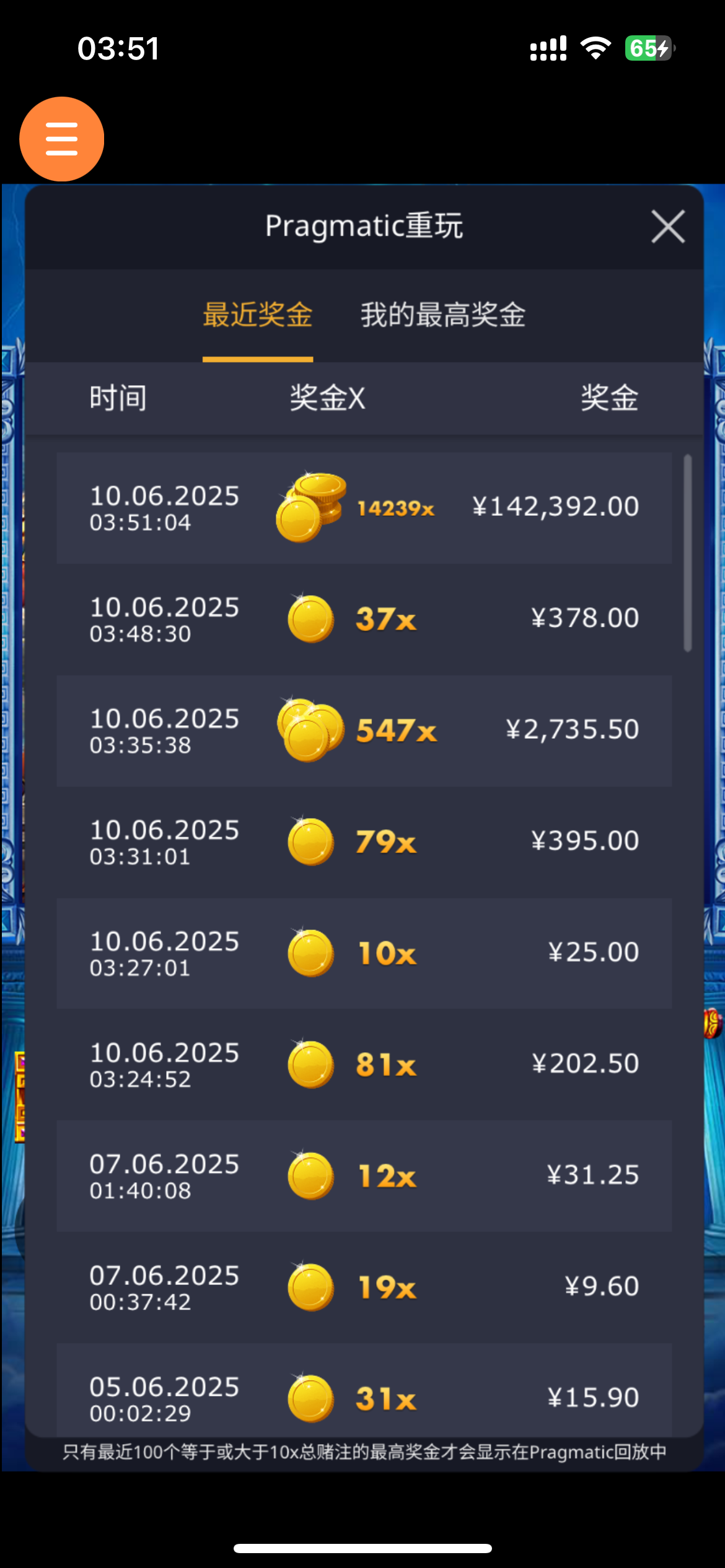Switch to the 我的最高奖金 tab
725x1568 pixels.
point(443,315)
